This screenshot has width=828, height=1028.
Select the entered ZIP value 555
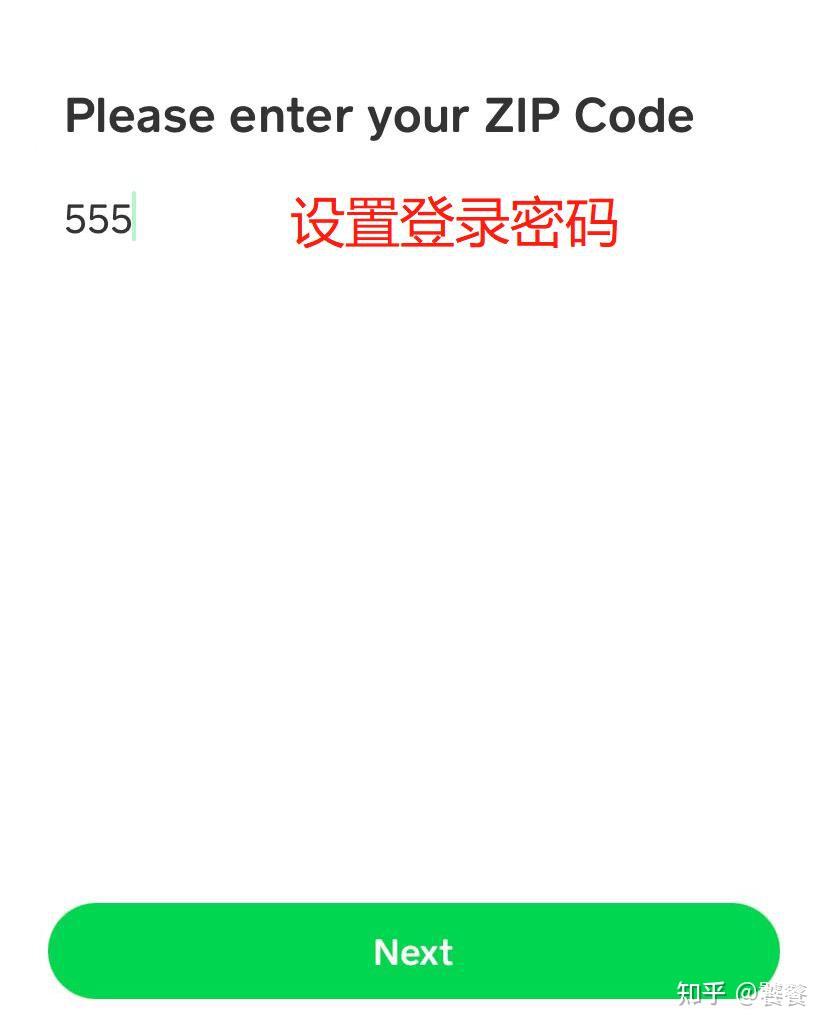click(99, 220)
